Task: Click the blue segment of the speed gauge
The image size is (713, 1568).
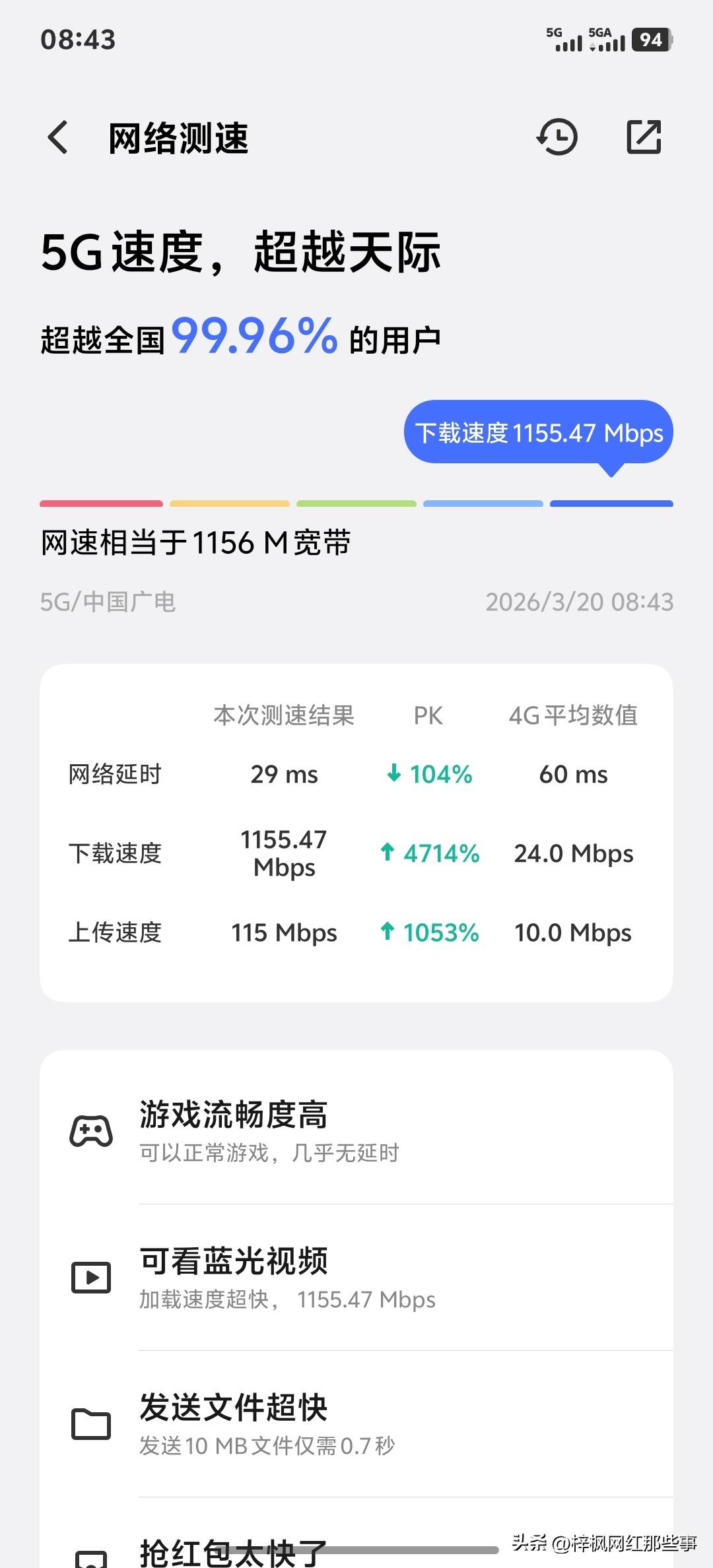Action: pos(611,504)
